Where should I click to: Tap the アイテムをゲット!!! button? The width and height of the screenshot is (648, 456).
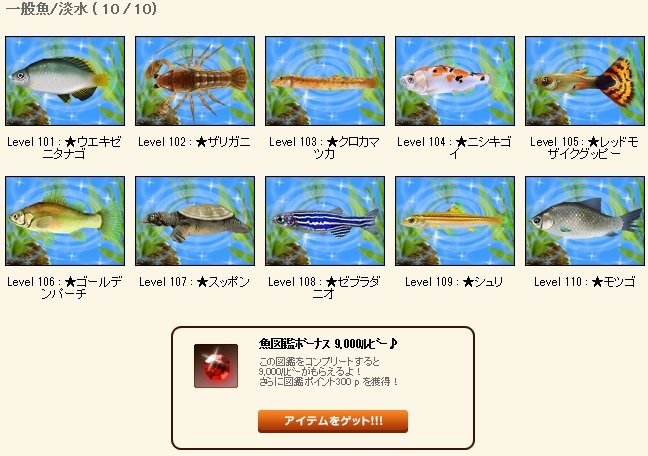[x=332, y=420]
